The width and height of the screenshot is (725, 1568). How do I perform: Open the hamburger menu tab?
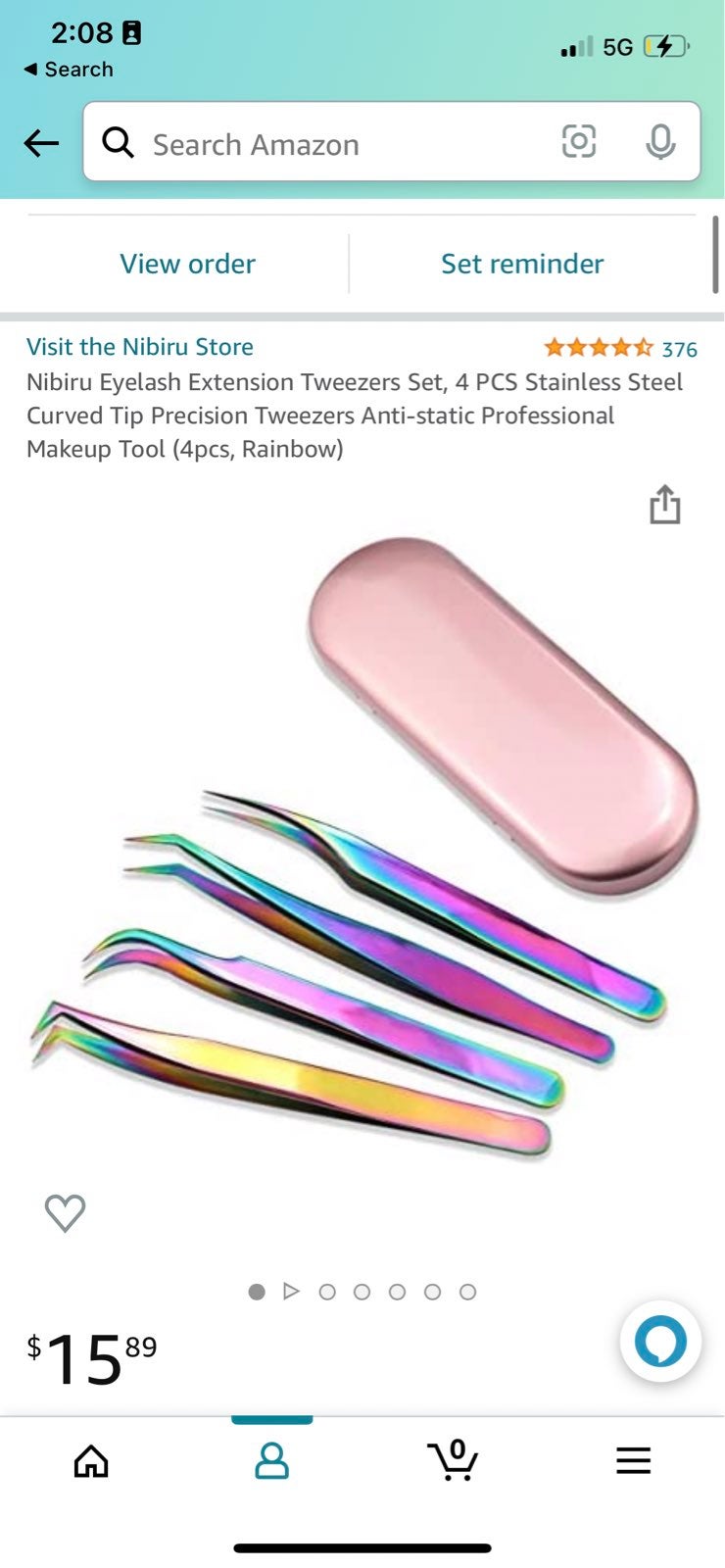(x=633, y=1460)
